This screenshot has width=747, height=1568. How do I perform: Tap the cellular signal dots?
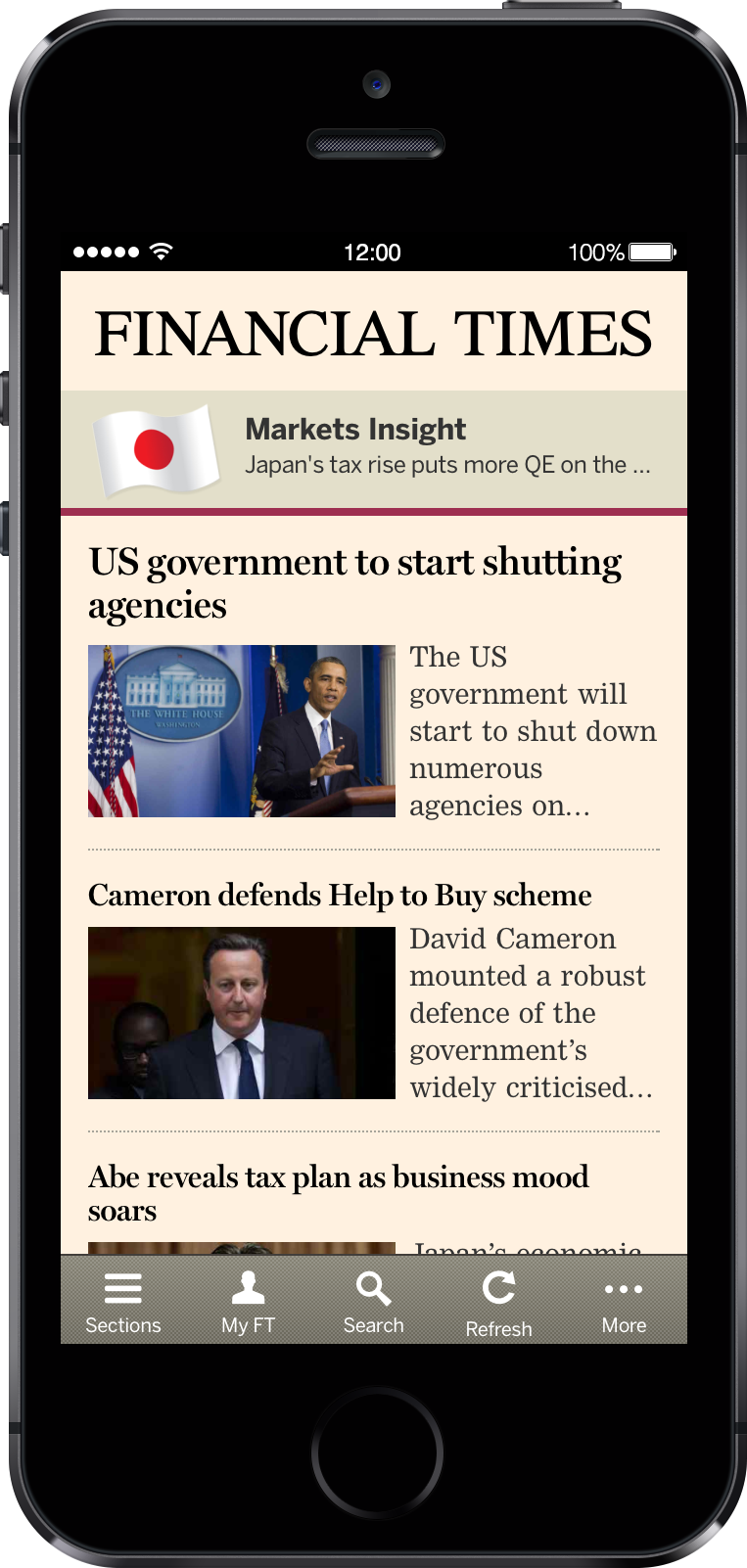[108, 252]
